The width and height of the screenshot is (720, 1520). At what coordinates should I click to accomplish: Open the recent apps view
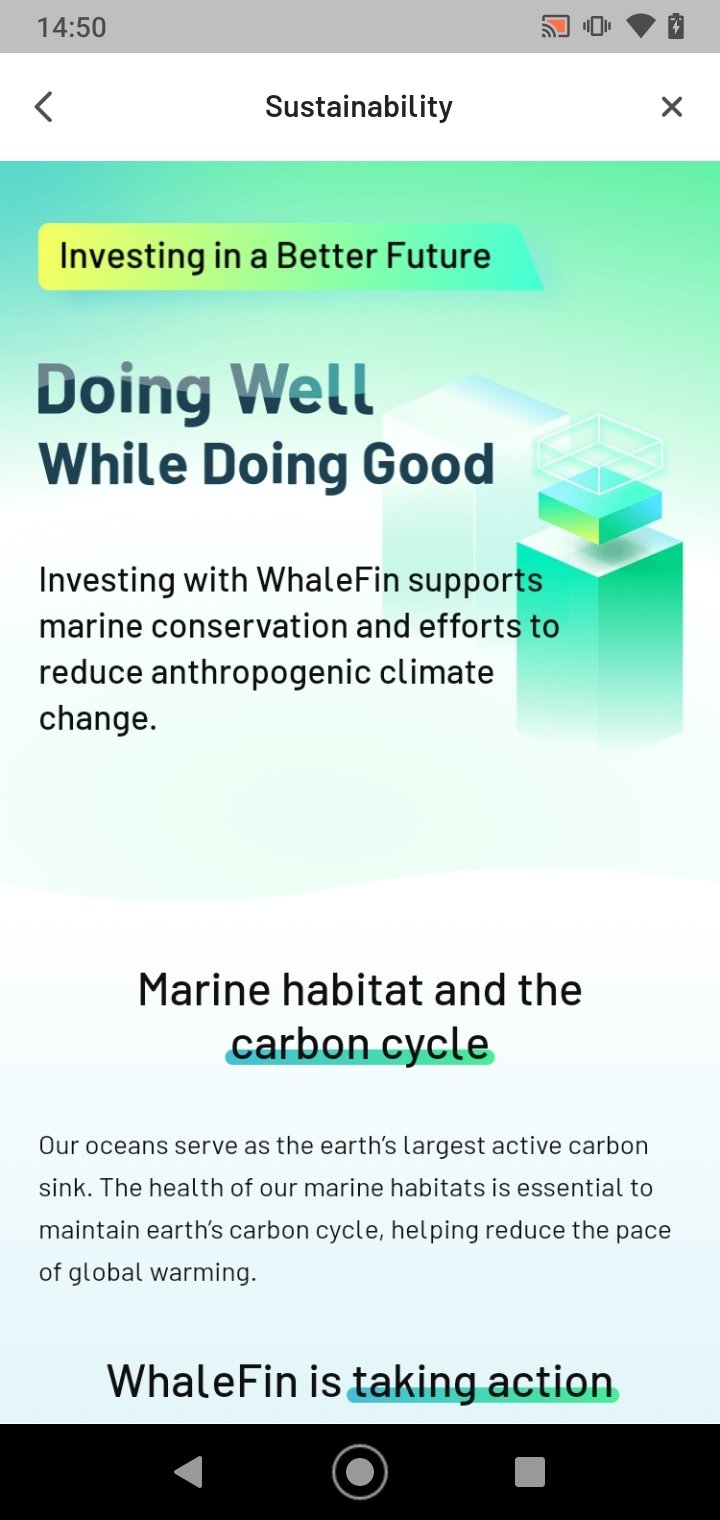coord(530,1472)
